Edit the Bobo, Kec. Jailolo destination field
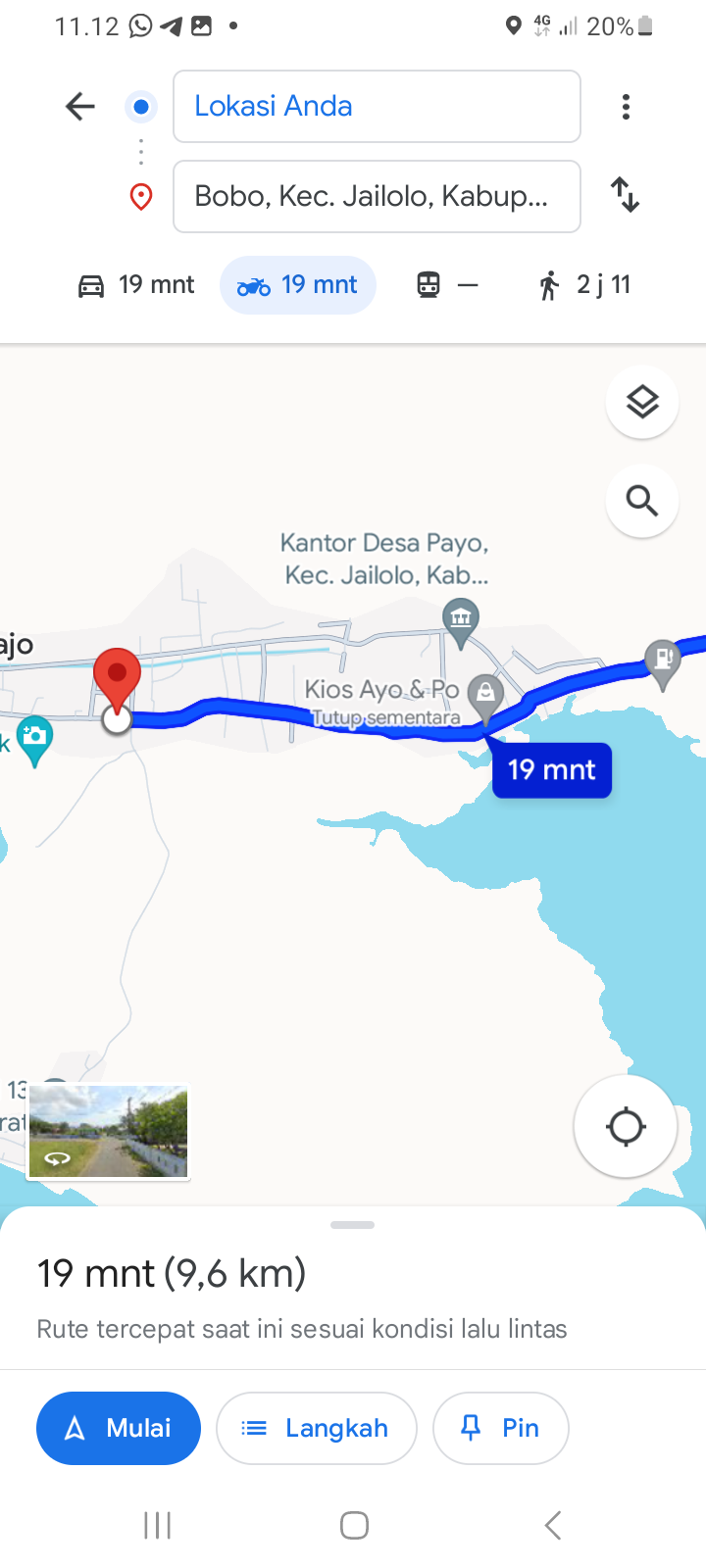706x1568 pixels. coord(377,196)
